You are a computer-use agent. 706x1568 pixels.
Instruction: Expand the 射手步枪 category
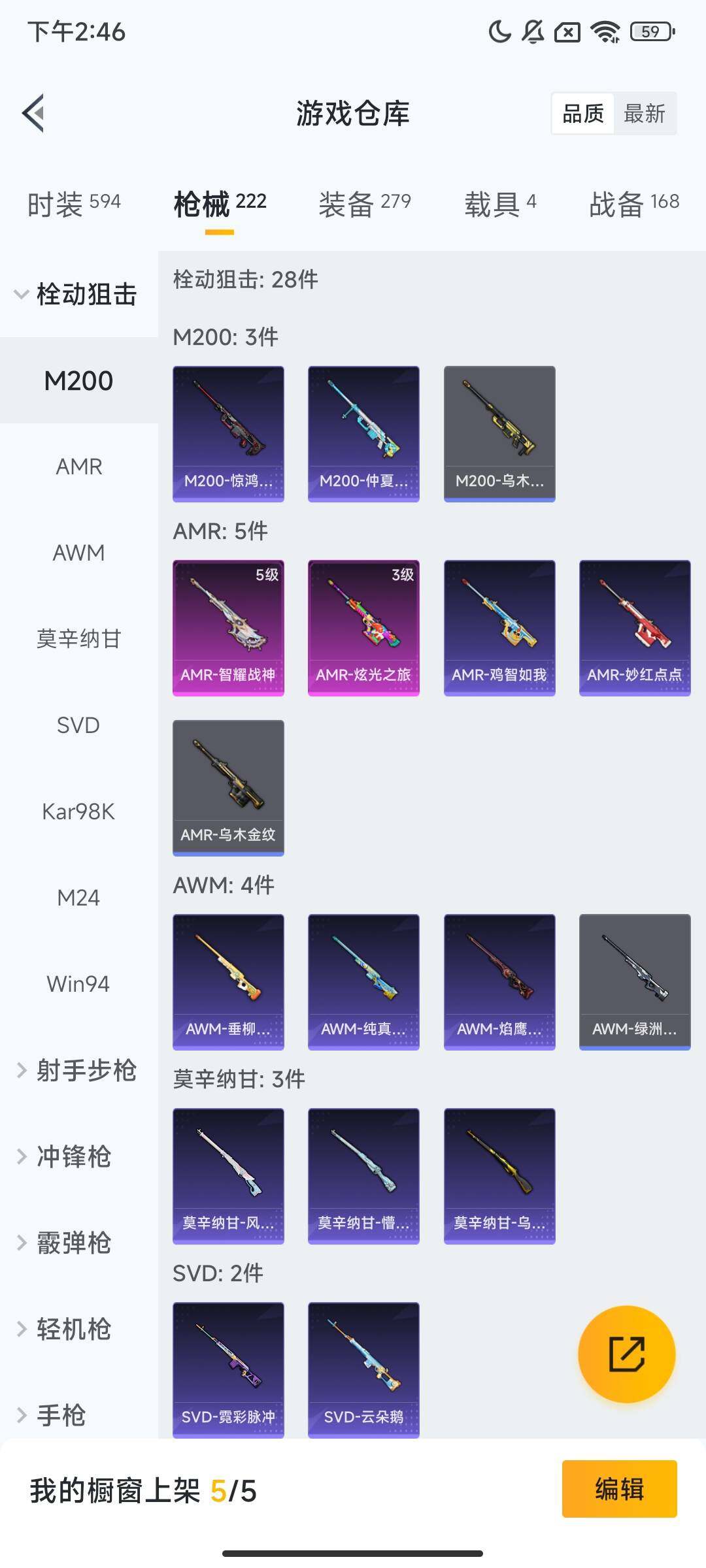click(x=77, y=1070)
